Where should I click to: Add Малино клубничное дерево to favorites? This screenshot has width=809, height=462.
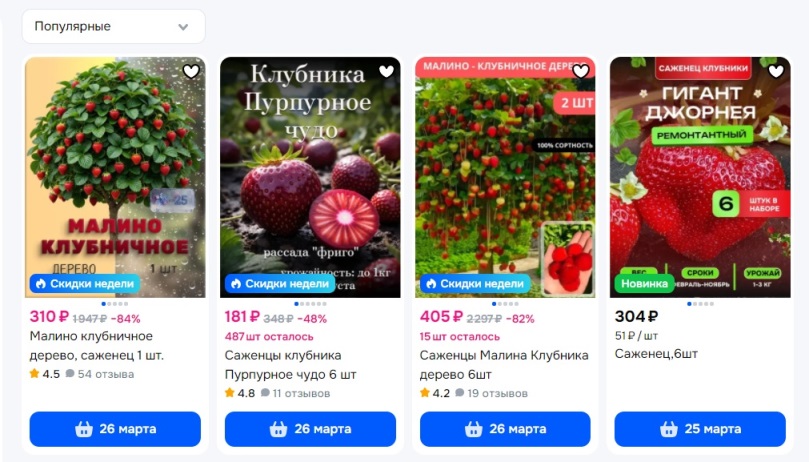click(x=191, y=72)
